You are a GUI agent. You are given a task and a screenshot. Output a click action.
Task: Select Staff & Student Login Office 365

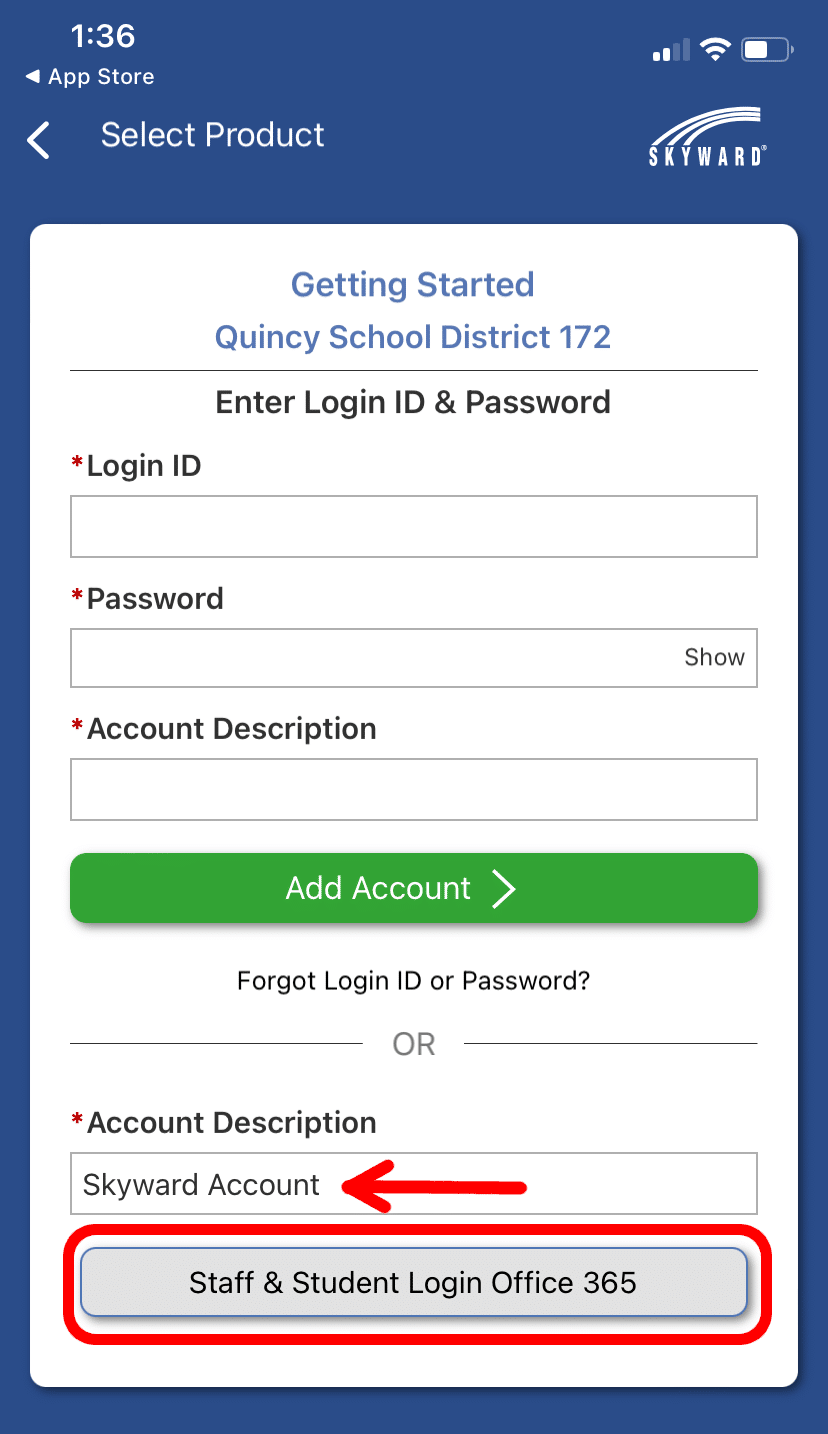[413, 1282]
